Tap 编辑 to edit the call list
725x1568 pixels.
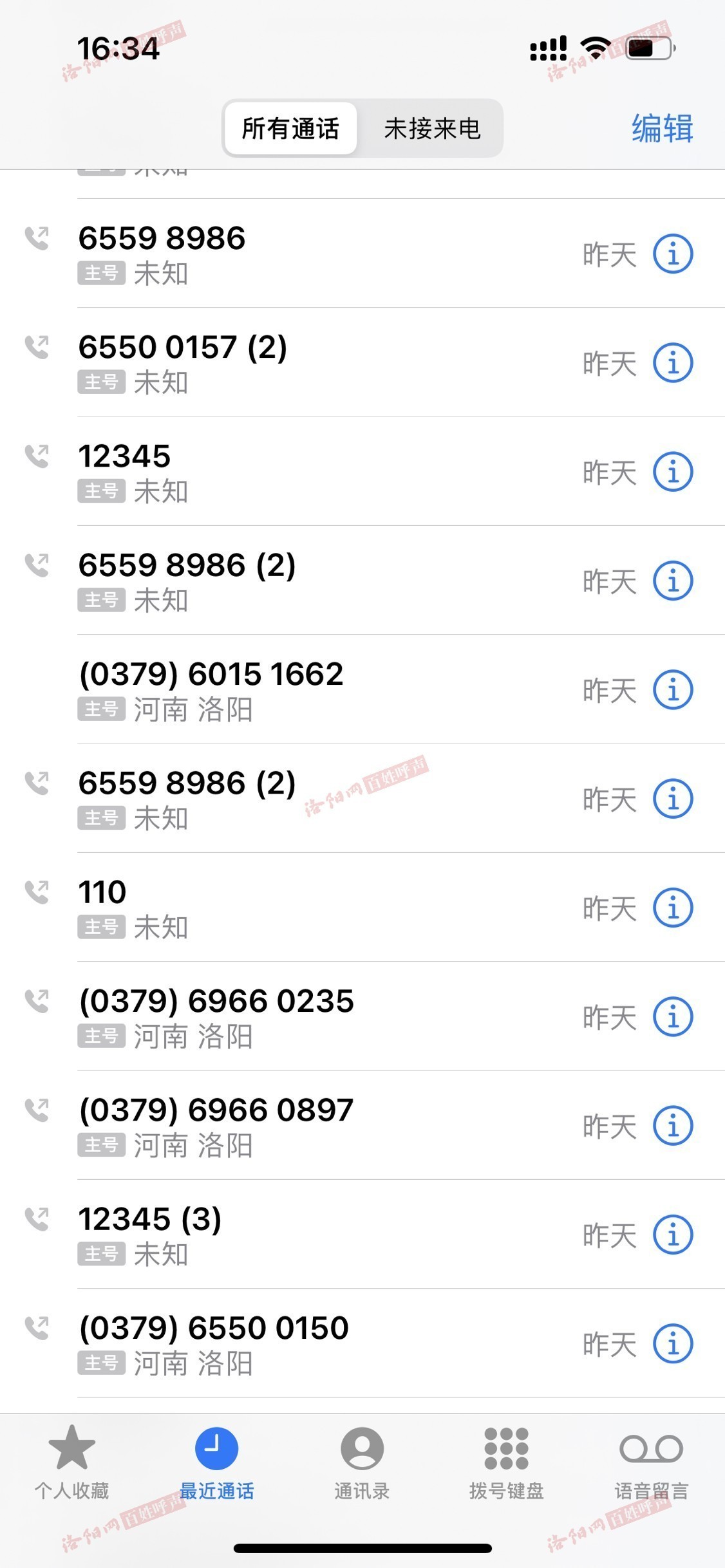click(x=663, y=128)
